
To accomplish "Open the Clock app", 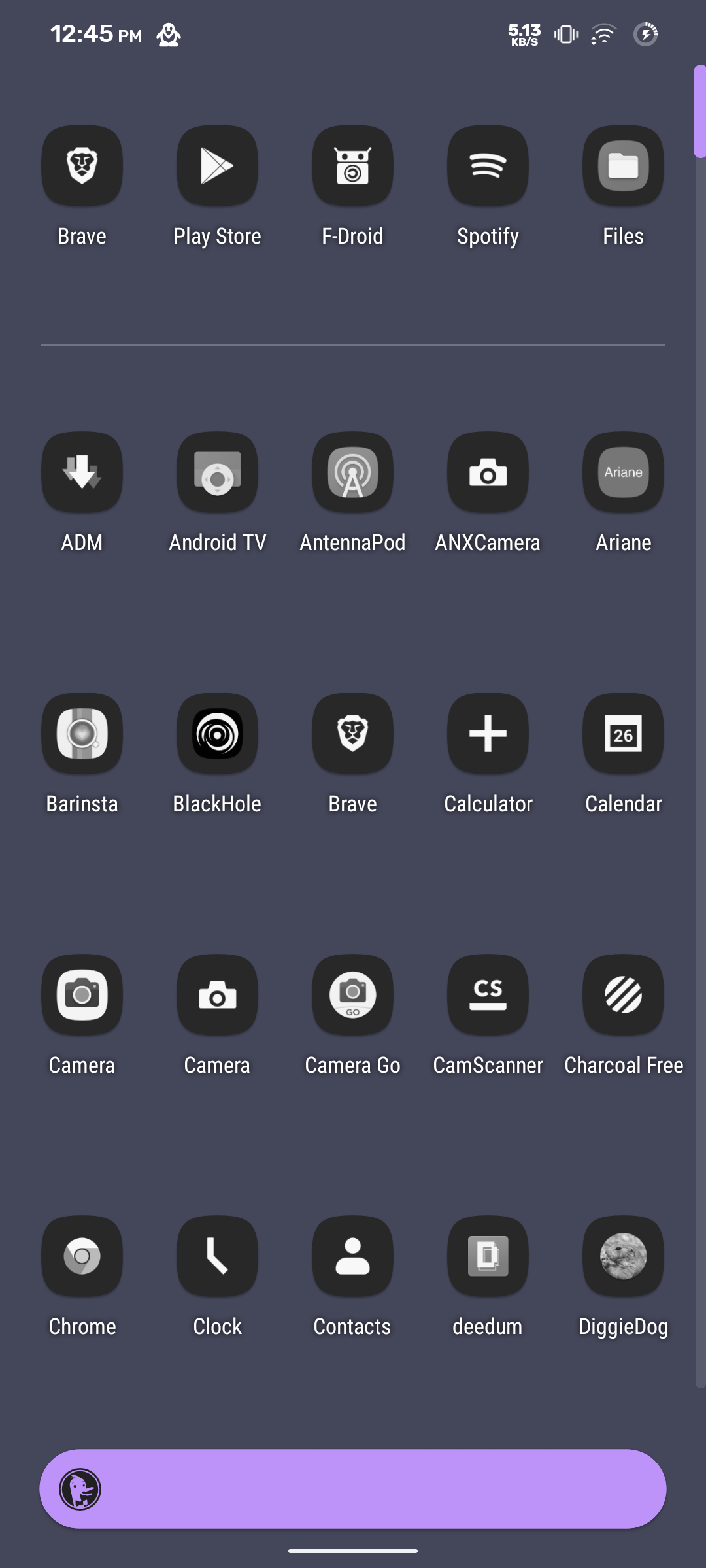I will click(x=217, y=1256).
